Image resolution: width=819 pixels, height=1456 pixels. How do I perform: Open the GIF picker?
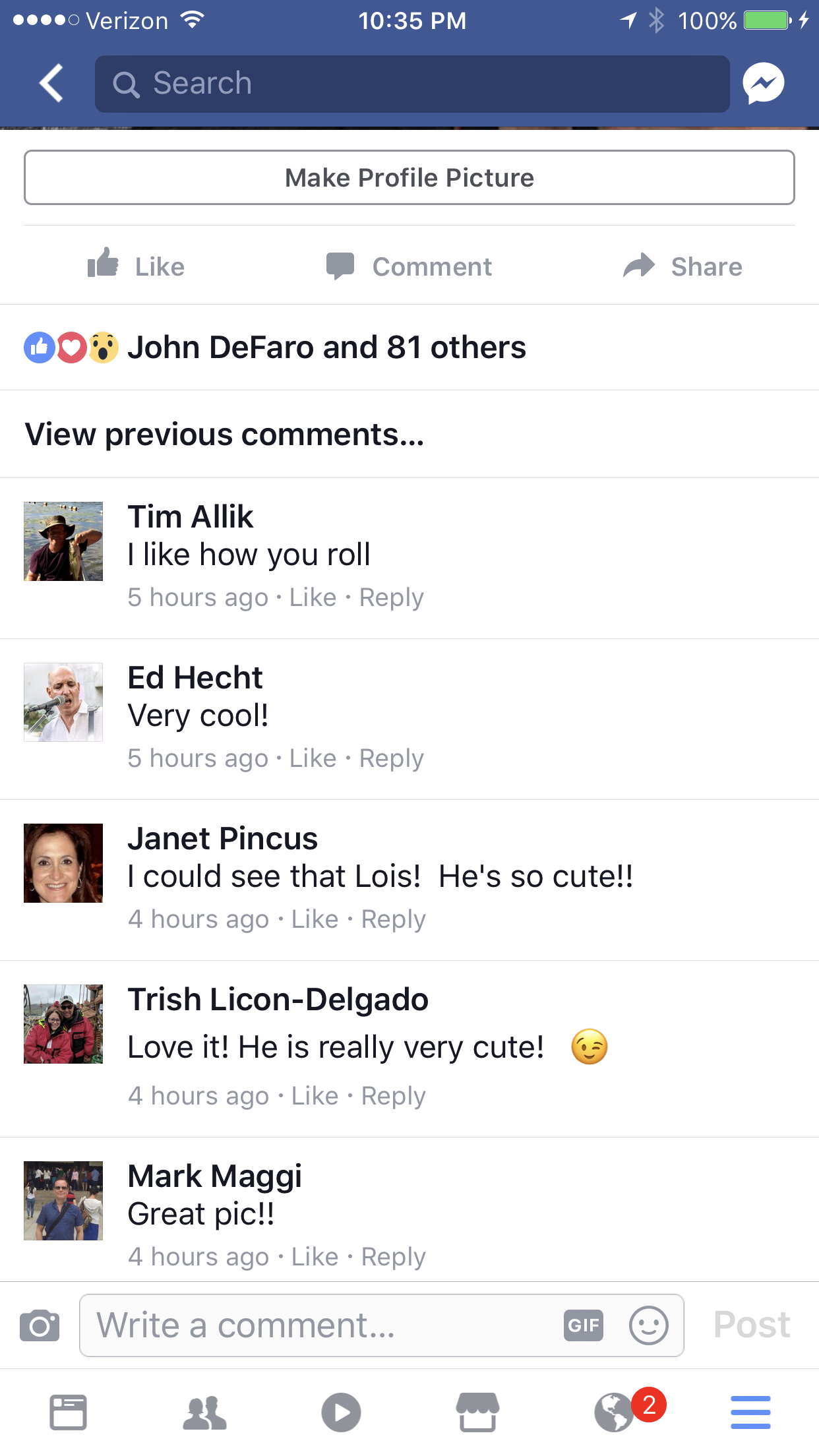pos(584,1325)
